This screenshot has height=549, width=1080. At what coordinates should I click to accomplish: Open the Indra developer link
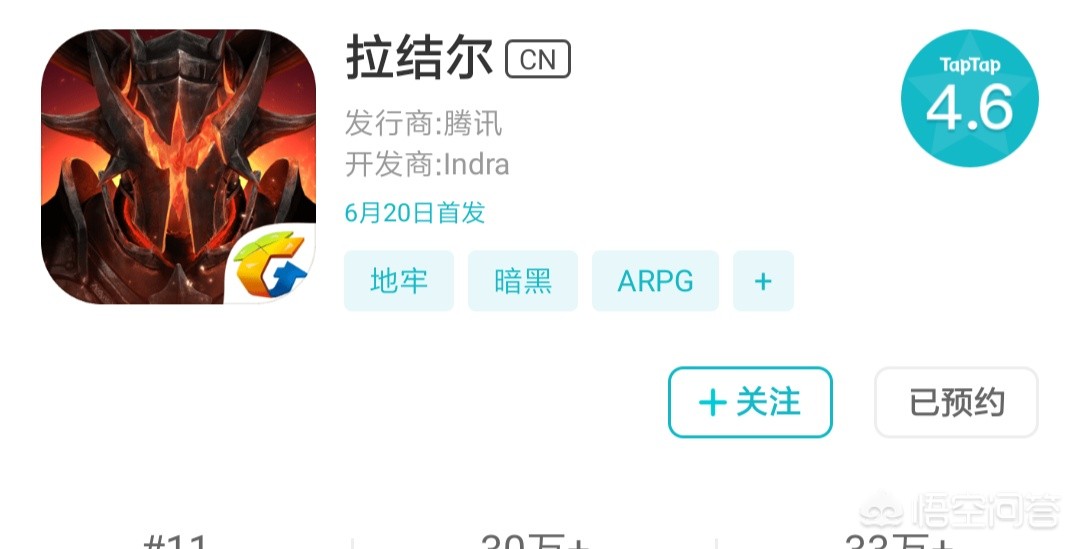coord(477,165)
